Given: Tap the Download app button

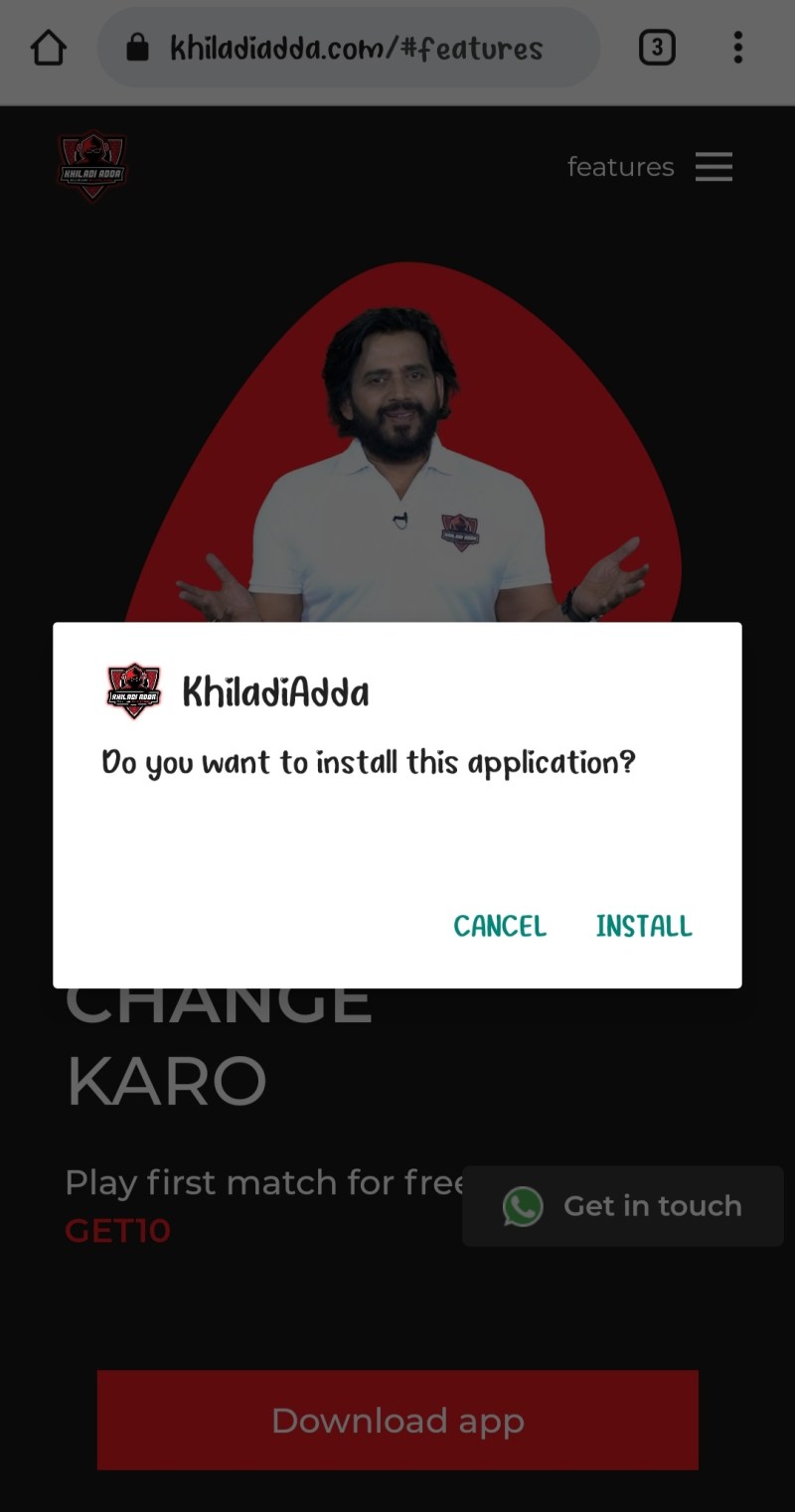Looking at the screenshot, I should (397, 1421).
